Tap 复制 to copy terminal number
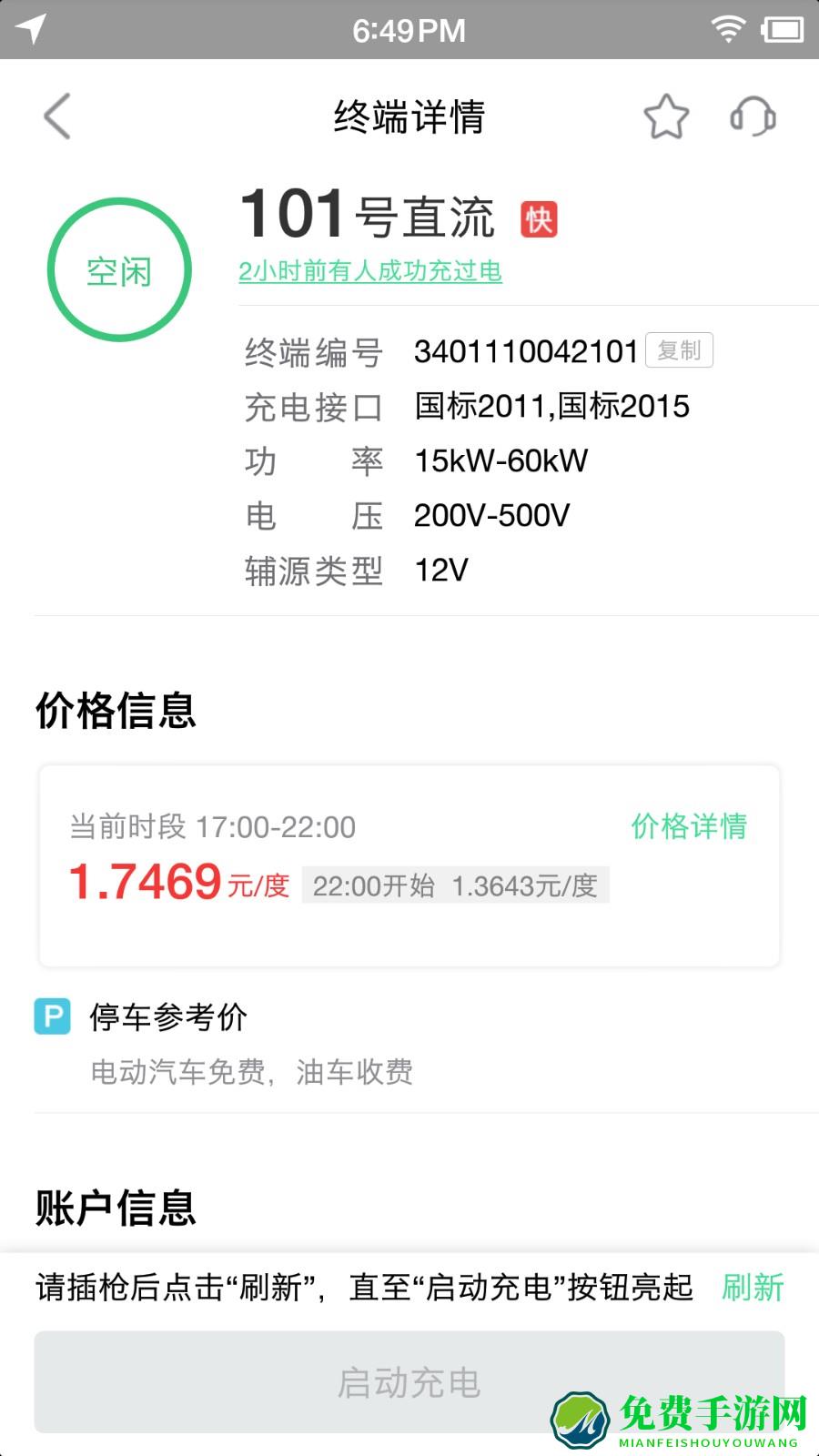This screenshot has width=819, height=1456. [679, 349]
